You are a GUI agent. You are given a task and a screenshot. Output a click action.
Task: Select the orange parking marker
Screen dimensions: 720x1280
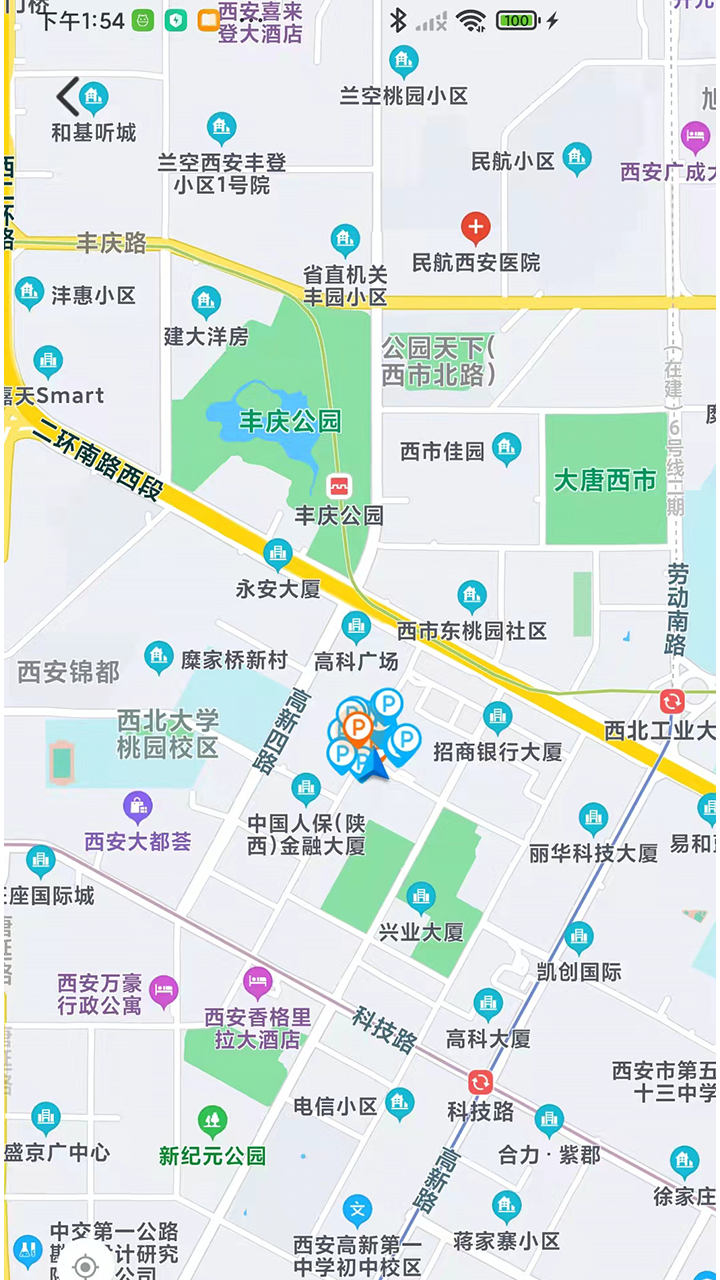pyautogui.click(x=356, y=724)
